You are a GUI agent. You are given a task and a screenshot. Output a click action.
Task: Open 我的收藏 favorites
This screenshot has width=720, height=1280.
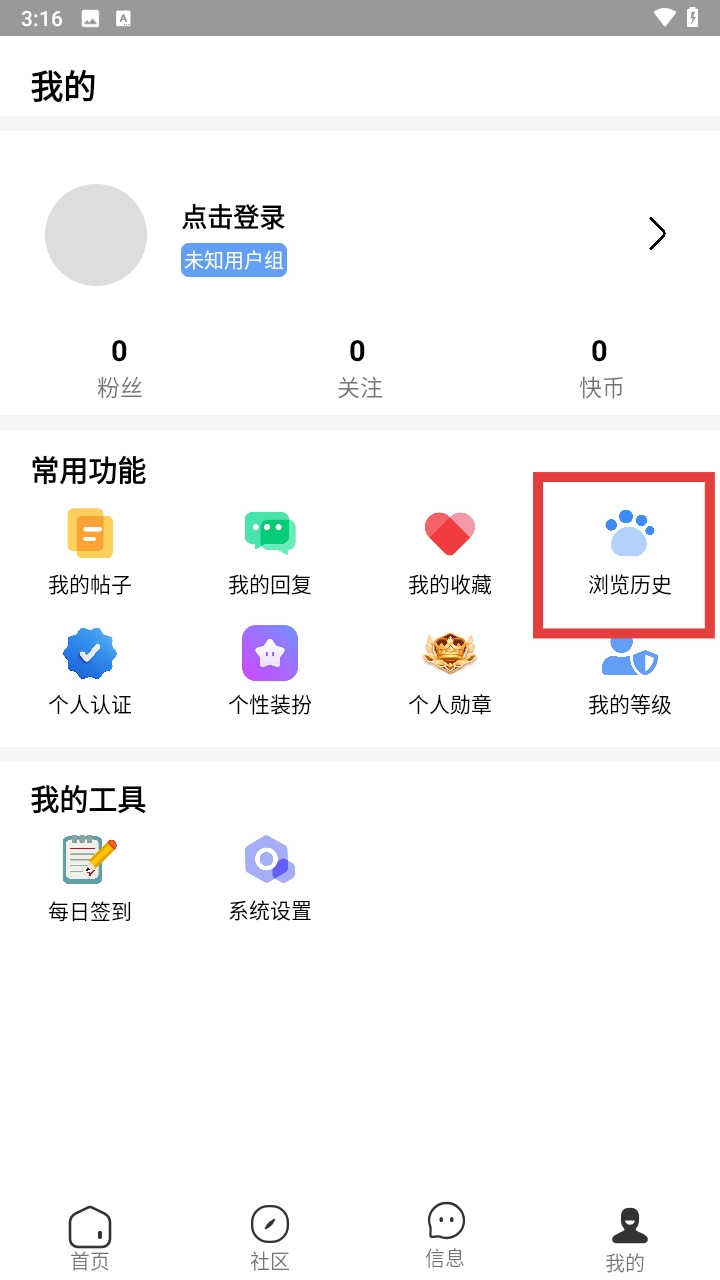tap(450, 551)
